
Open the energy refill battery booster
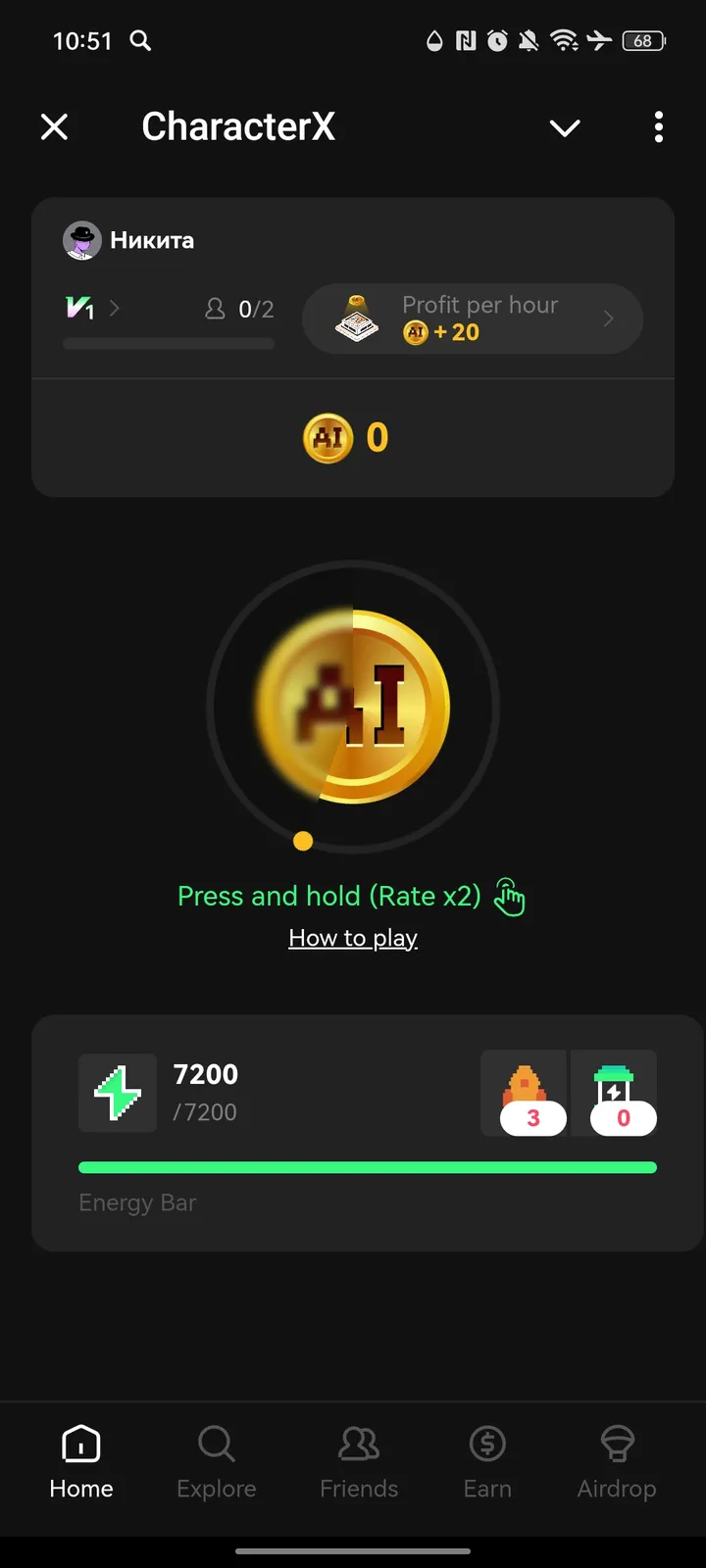click(x=614, y=1093)
